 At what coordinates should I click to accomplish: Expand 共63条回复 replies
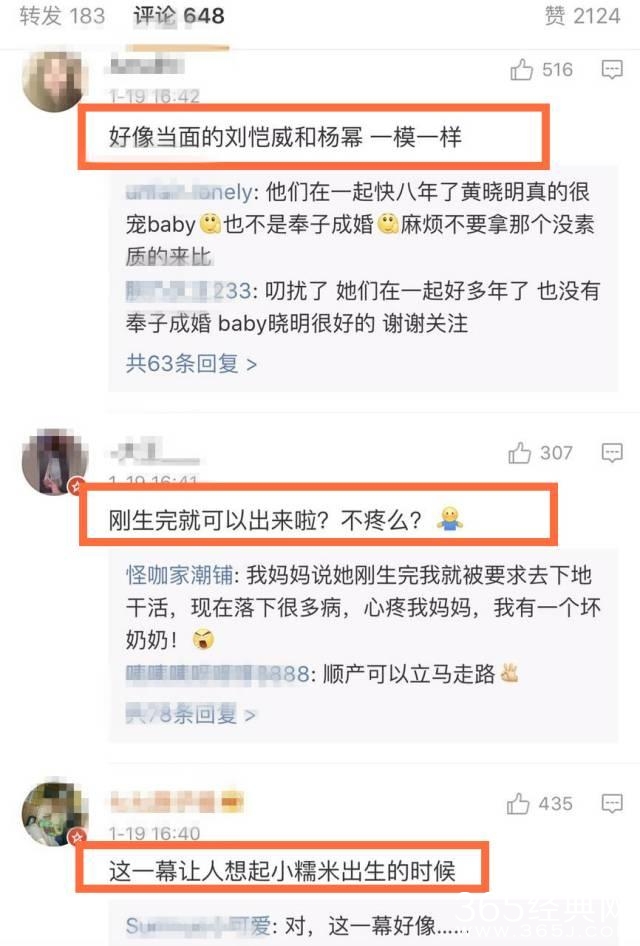coord(191,363)
